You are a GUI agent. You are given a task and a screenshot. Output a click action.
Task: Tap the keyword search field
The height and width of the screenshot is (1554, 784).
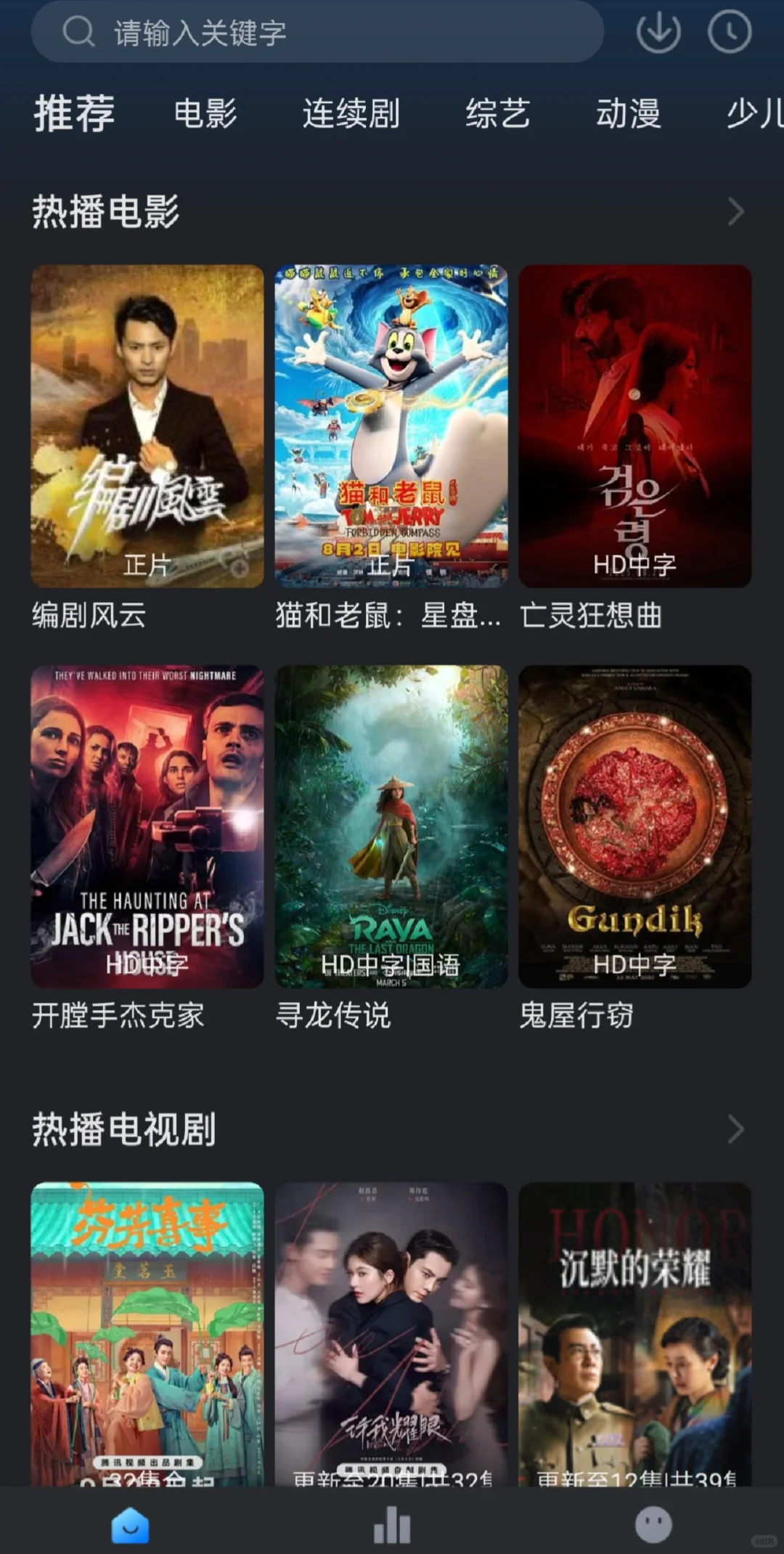pyautogui.click(x=317, y=32)
